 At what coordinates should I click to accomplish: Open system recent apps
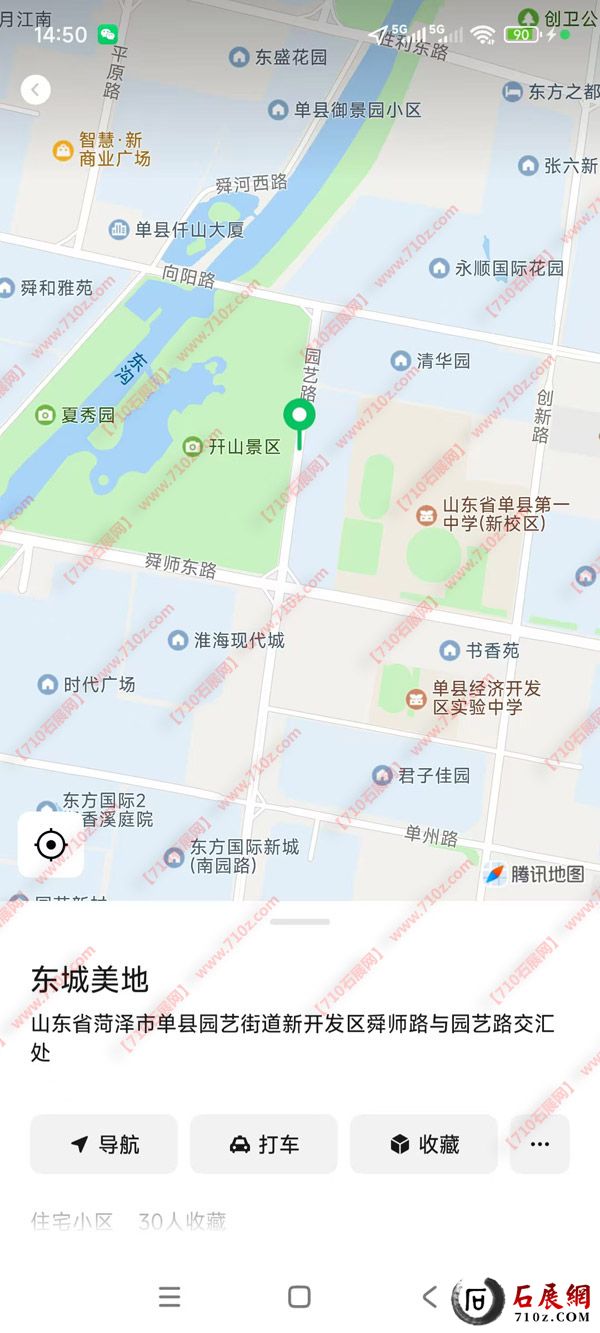[170, 1297]
